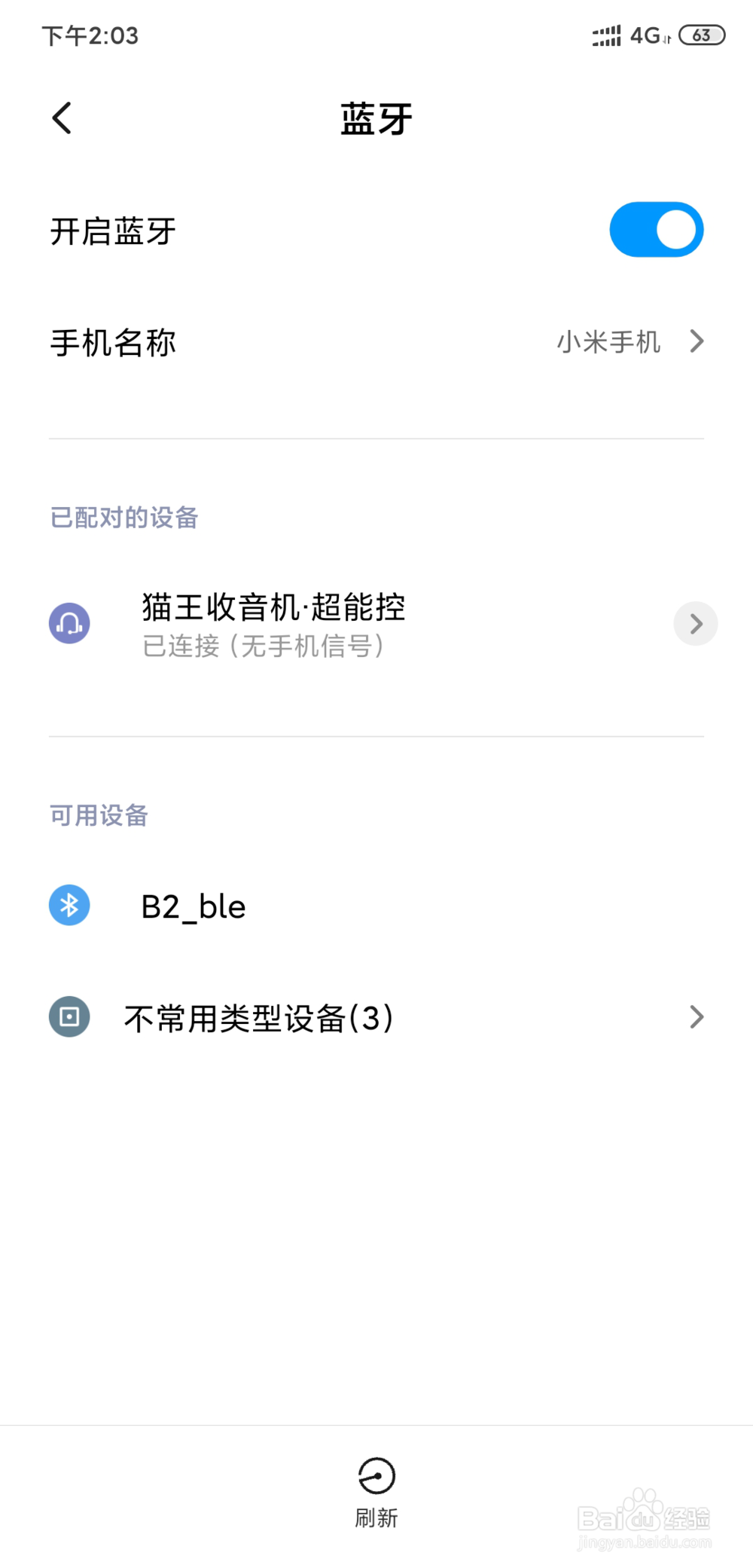Expand 不常用类型设备(3) list
Screen dimensions: 753x1568
coord(376,1018)
